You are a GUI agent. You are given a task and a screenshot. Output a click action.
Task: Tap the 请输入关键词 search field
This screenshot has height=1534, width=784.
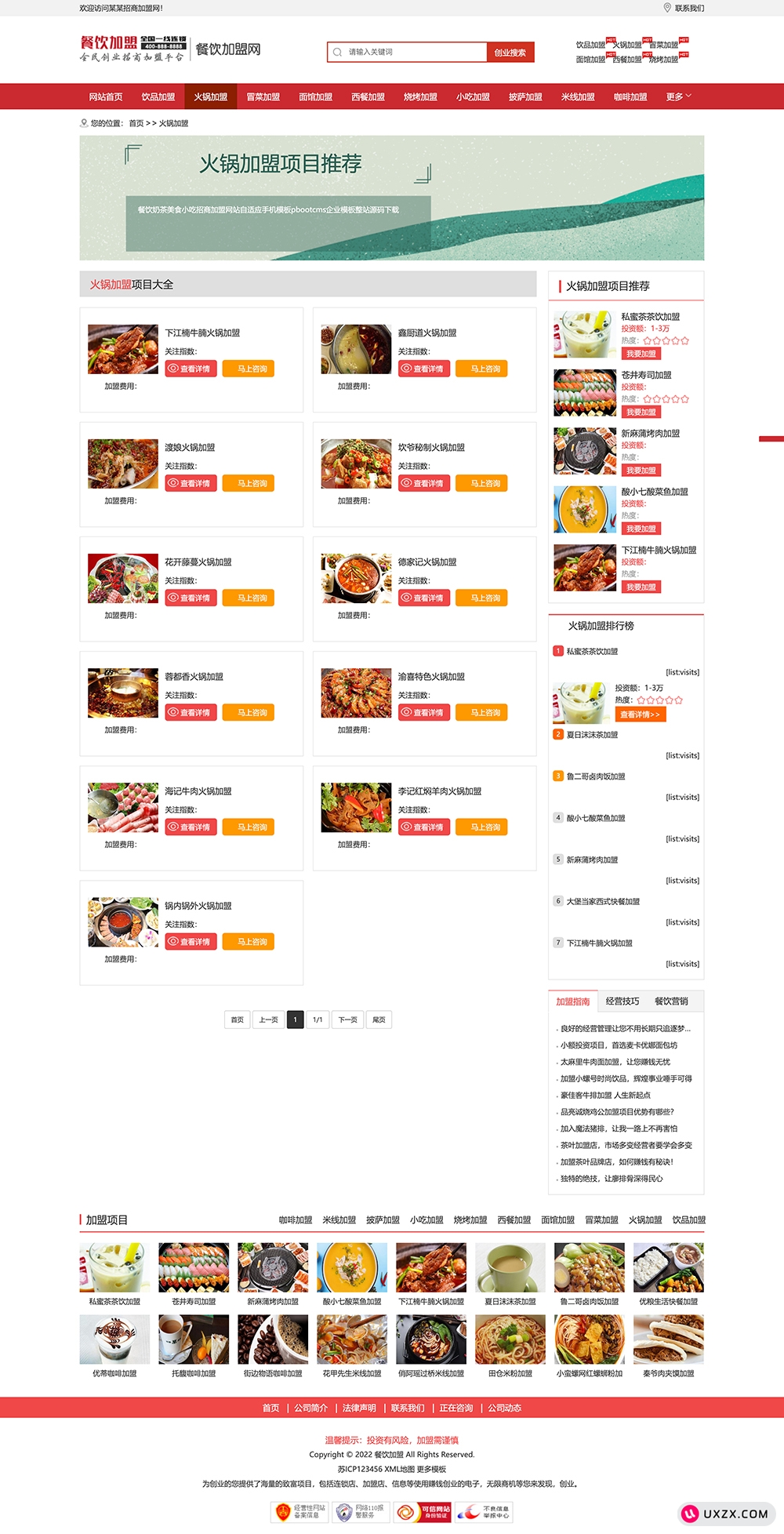(408, 53)
